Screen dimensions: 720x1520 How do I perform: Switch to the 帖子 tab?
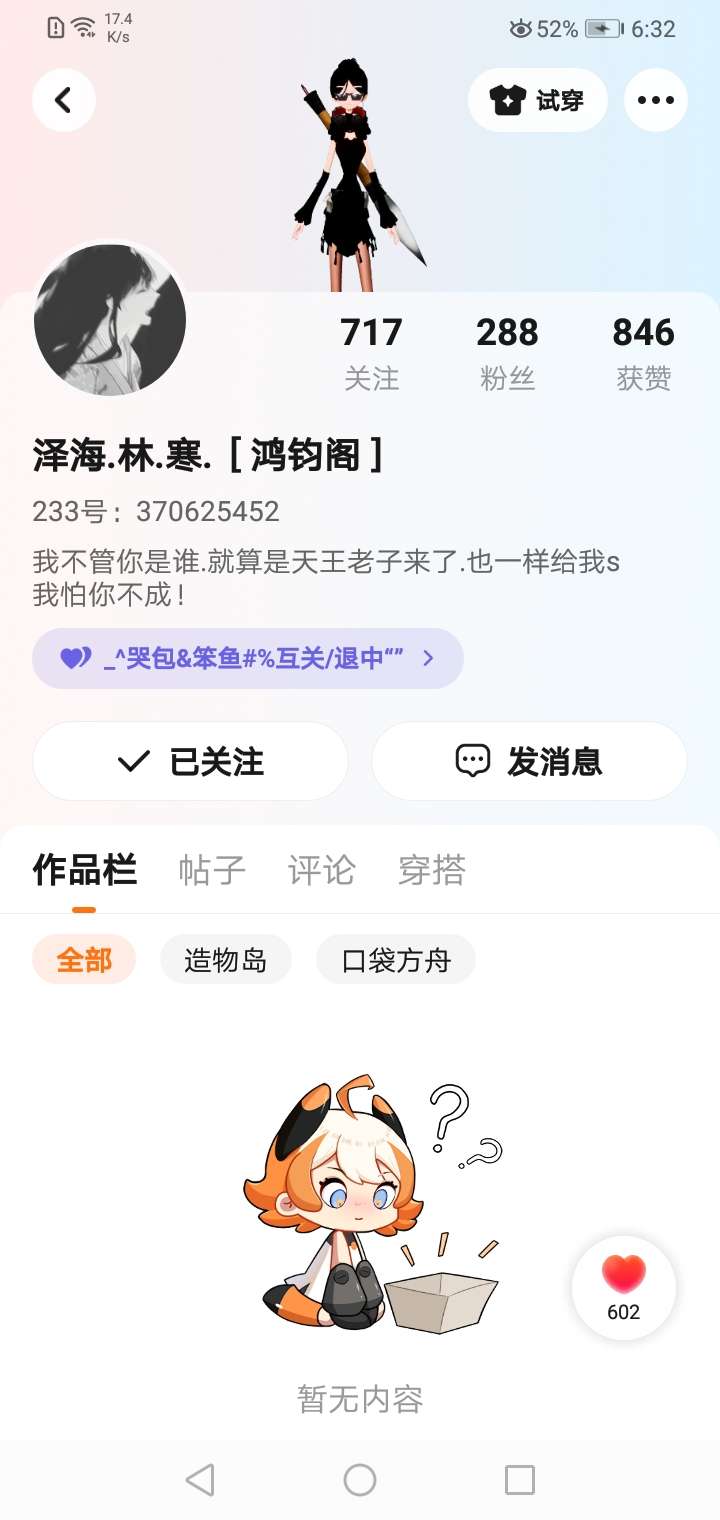tap(212, 870)
